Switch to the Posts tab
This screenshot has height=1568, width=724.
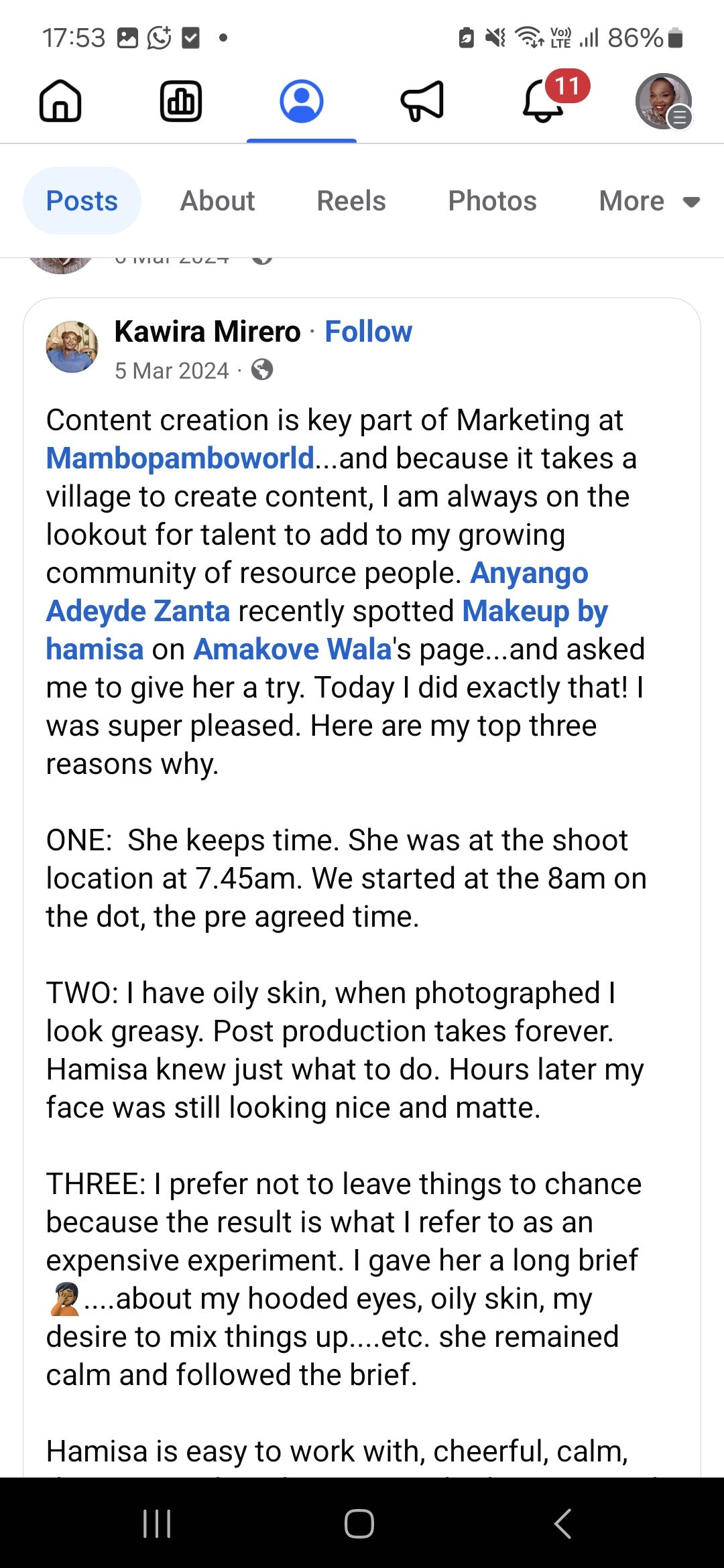pos(81,200)
